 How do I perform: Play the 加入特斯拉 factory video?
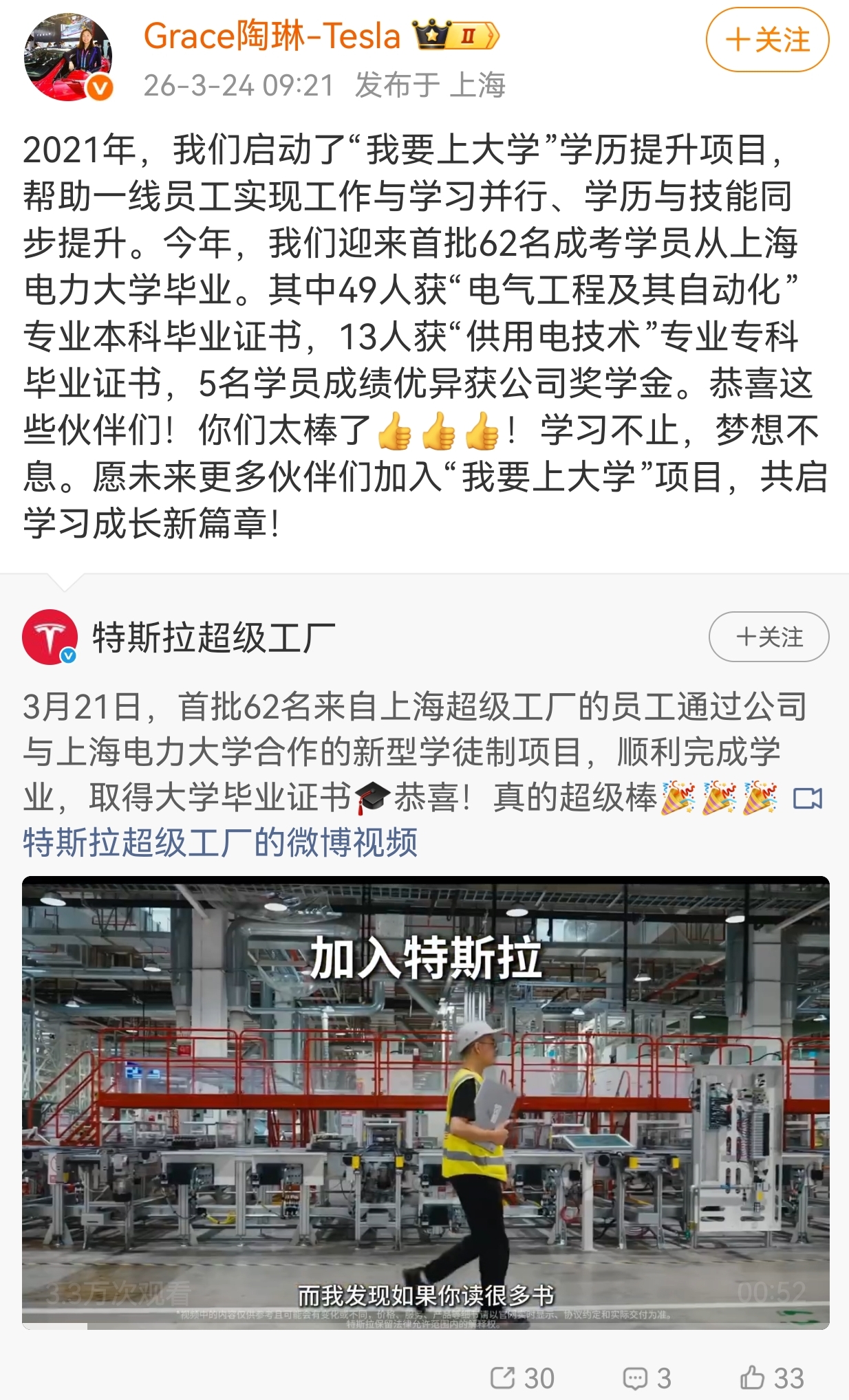tap(425, 1102)
